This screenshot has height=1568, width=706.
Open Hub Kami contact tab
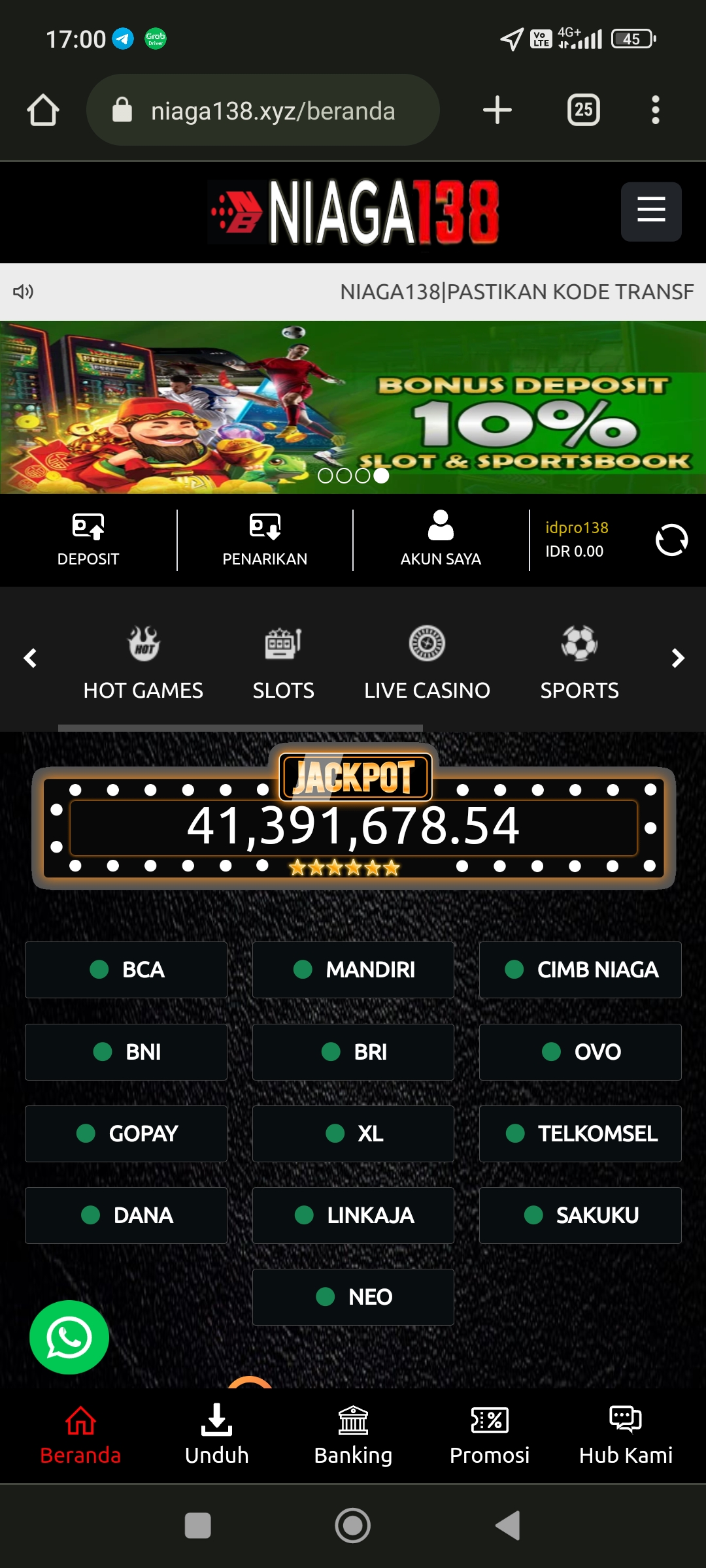click(x=626, y=1435)
